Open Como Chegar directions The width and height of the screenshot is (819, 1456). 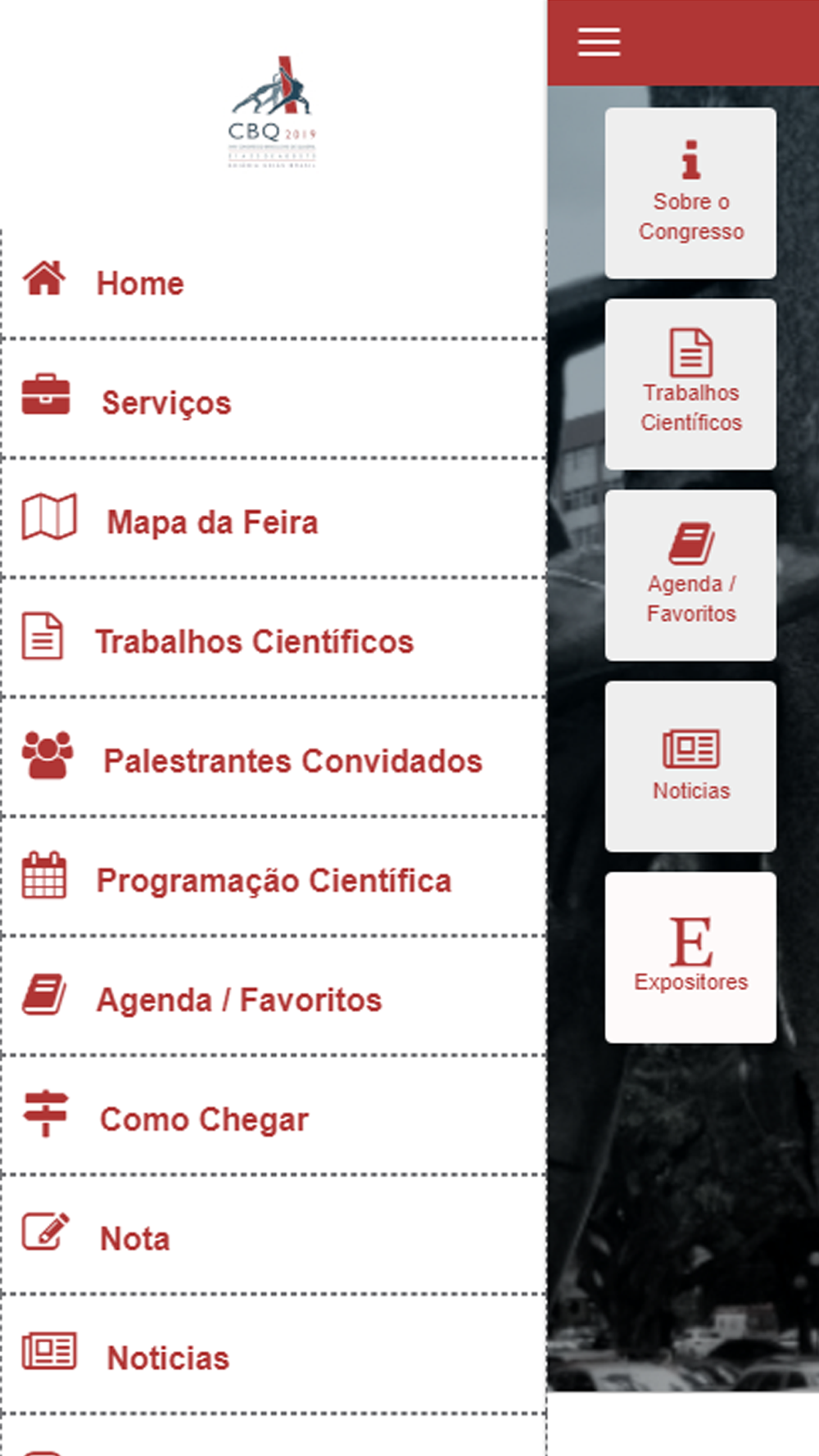coord(204,1120)
